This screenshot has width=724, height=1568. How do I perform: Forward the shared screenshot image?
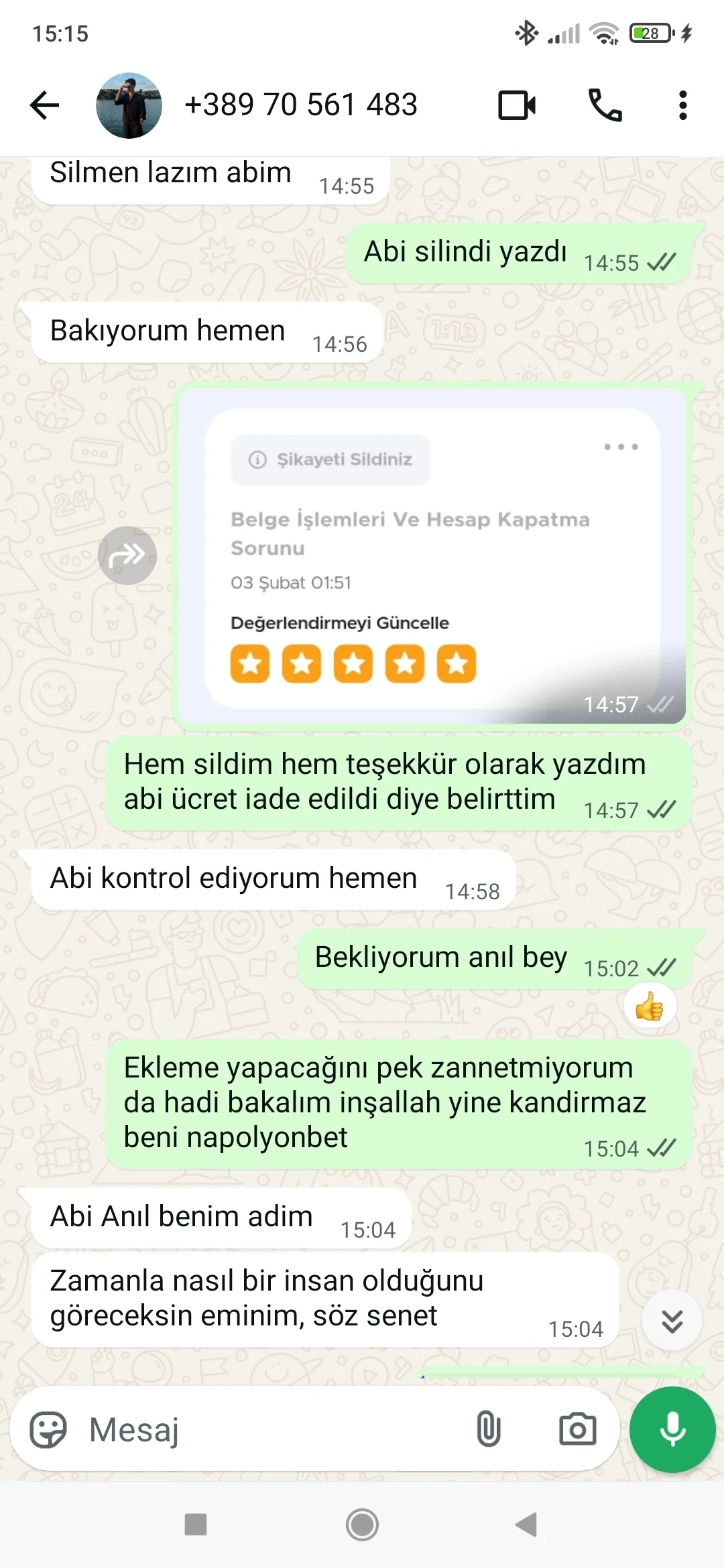pyautogui.click(x=127, y=555)
